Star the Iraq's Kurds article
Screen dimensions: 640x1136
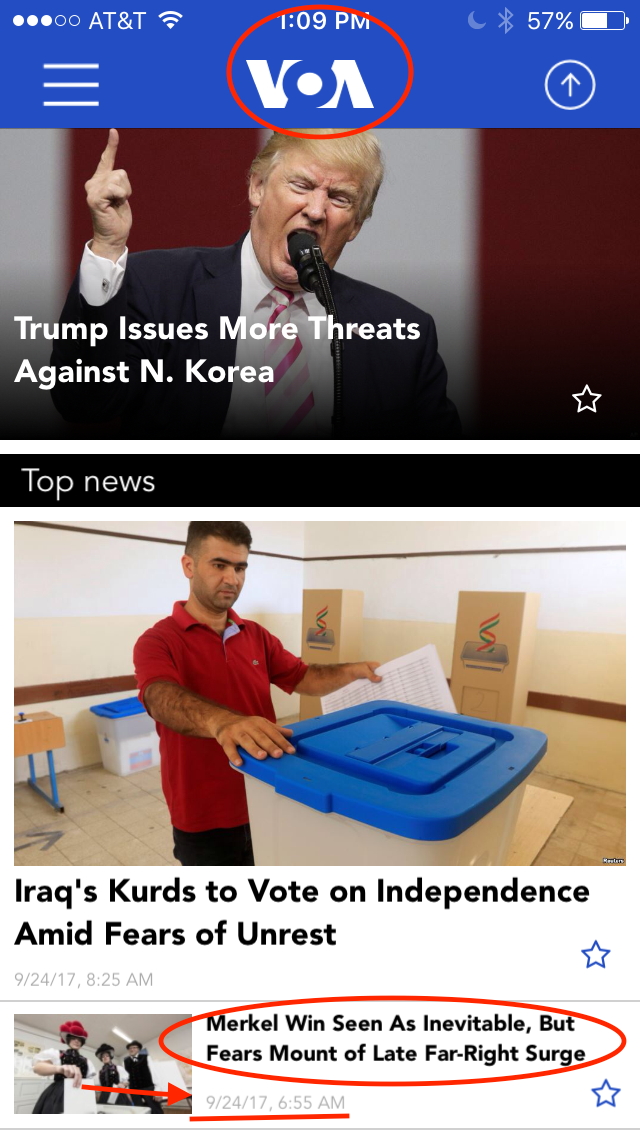596,955
